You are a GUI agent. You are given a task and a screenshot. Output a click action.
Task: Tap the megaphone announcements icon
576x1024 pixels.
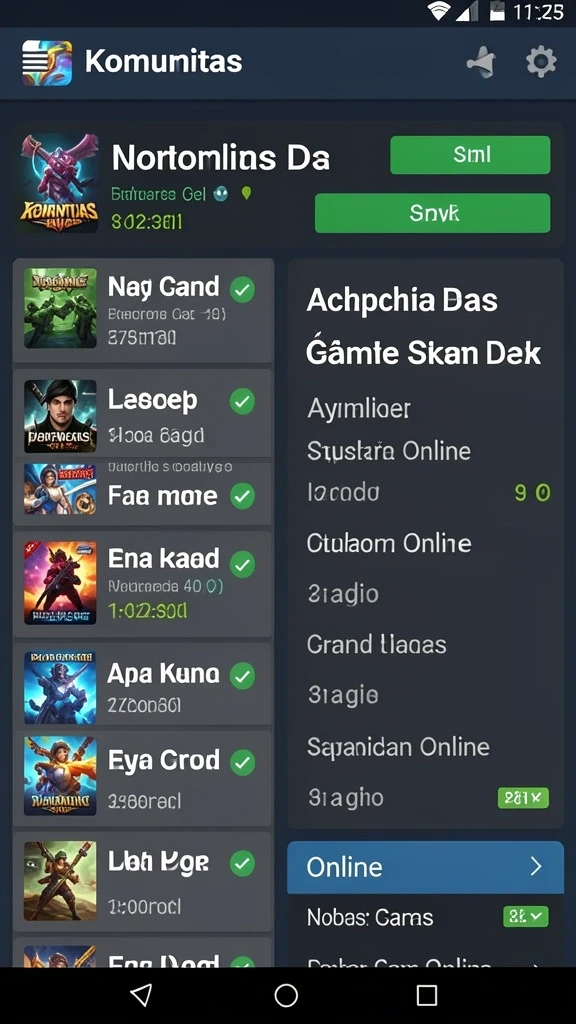click(x=481, y=63)
